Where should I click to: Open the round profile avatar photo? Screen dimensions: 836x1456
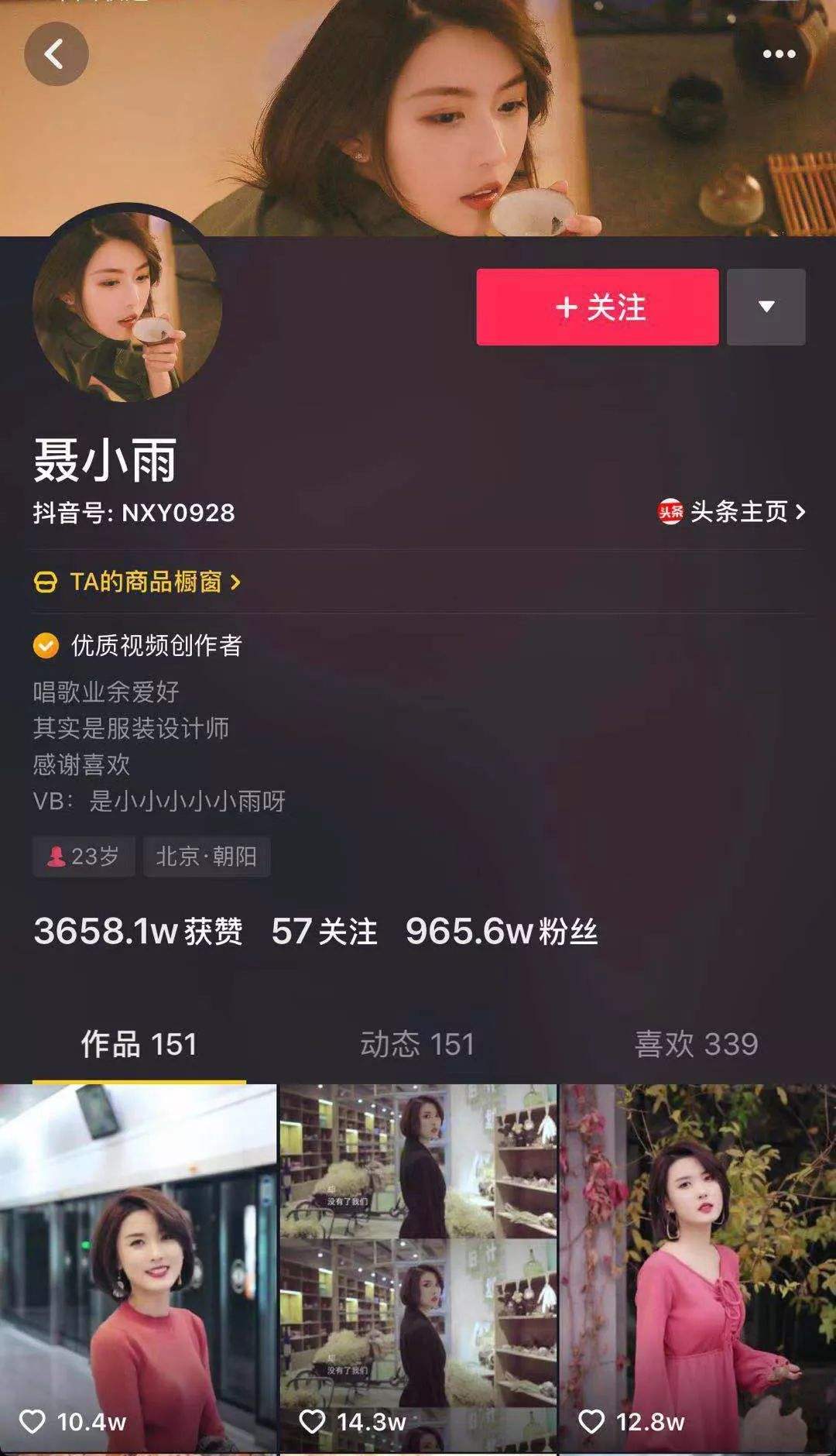[x=128, y=307]
